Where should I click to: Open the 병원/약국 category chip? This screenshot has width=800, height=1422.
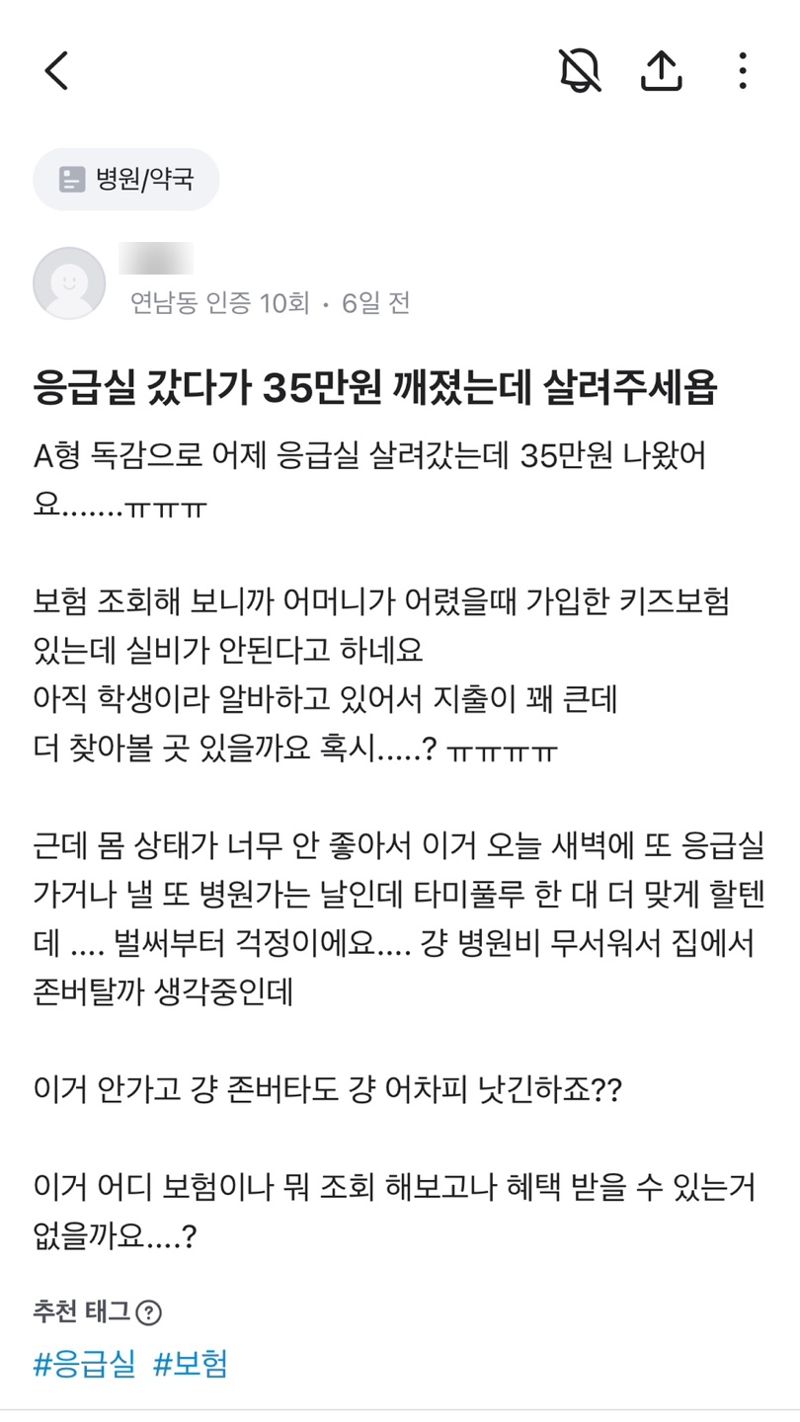pos(126,180)
